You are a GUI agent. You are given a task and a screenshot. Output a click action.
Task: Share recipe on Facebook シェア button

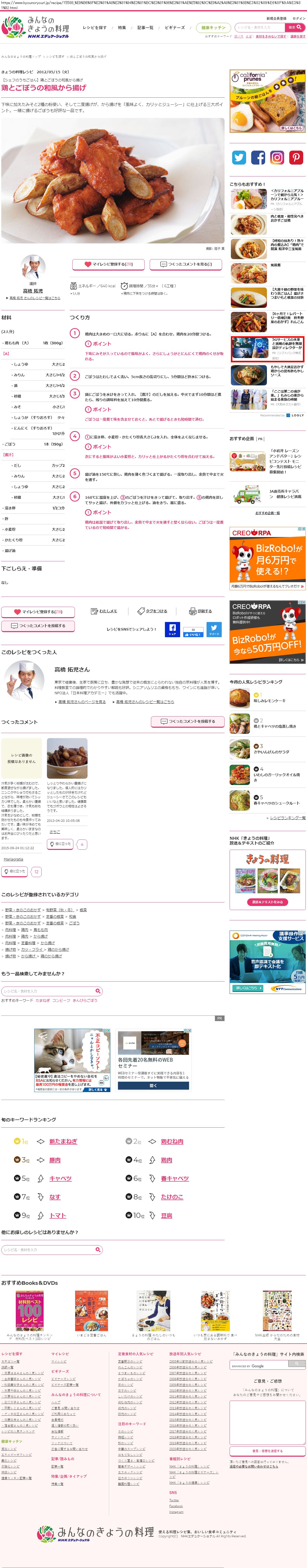point(172,629)
